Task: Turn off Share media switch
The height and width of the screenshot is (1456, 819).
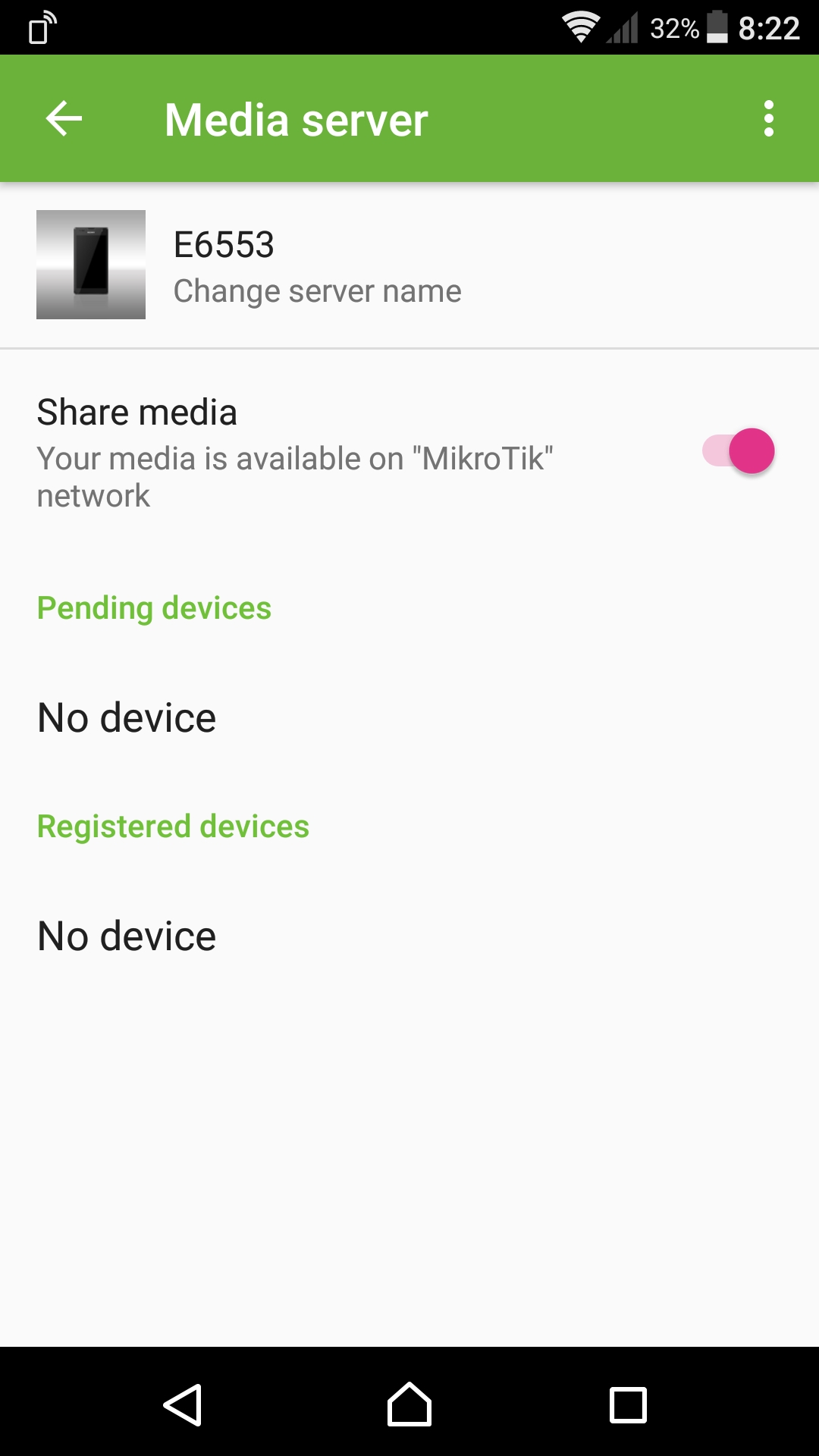Action: click(x=738, y=451)
